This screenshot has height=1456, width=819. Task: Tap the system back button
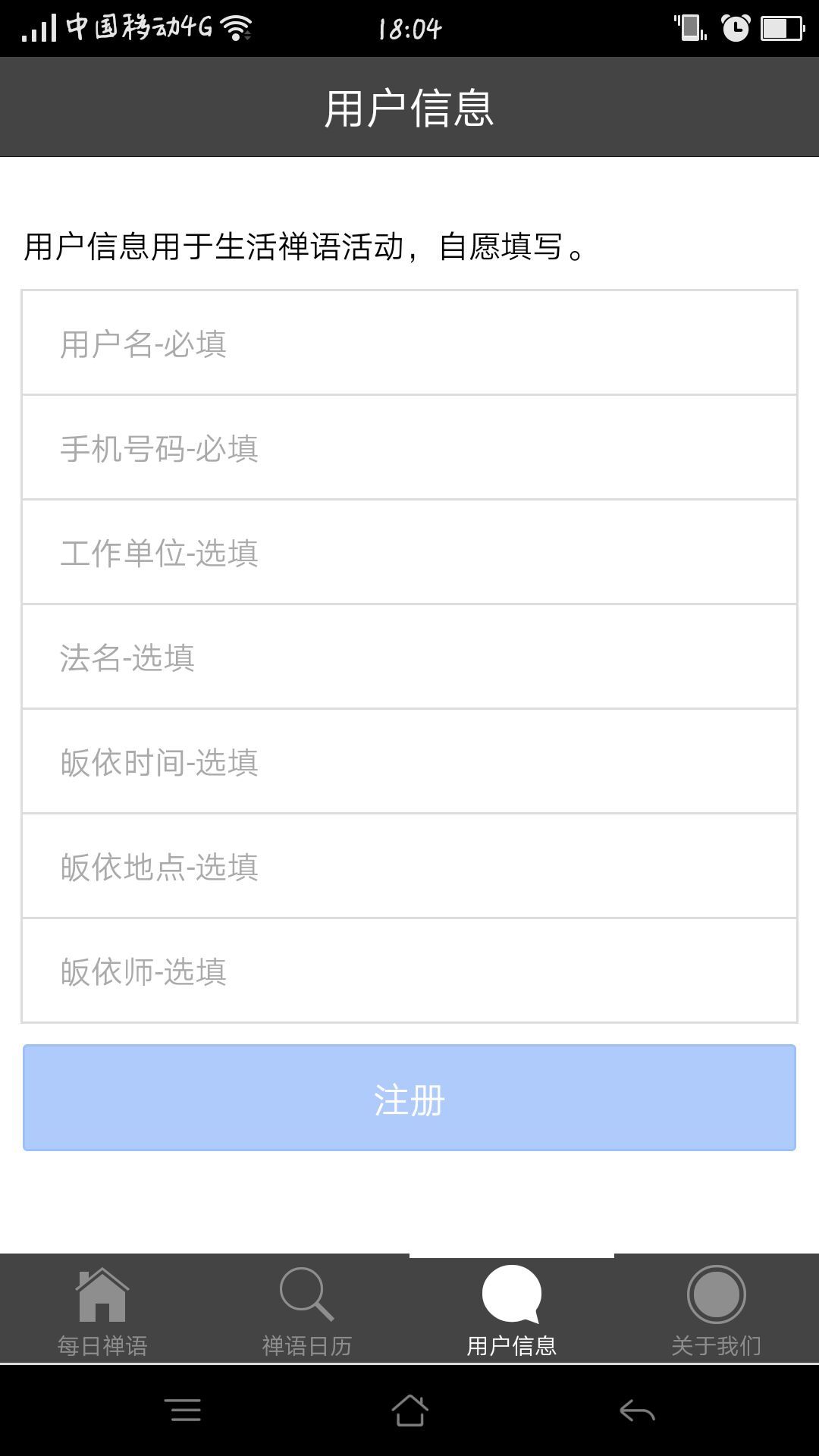[637, 1410]
